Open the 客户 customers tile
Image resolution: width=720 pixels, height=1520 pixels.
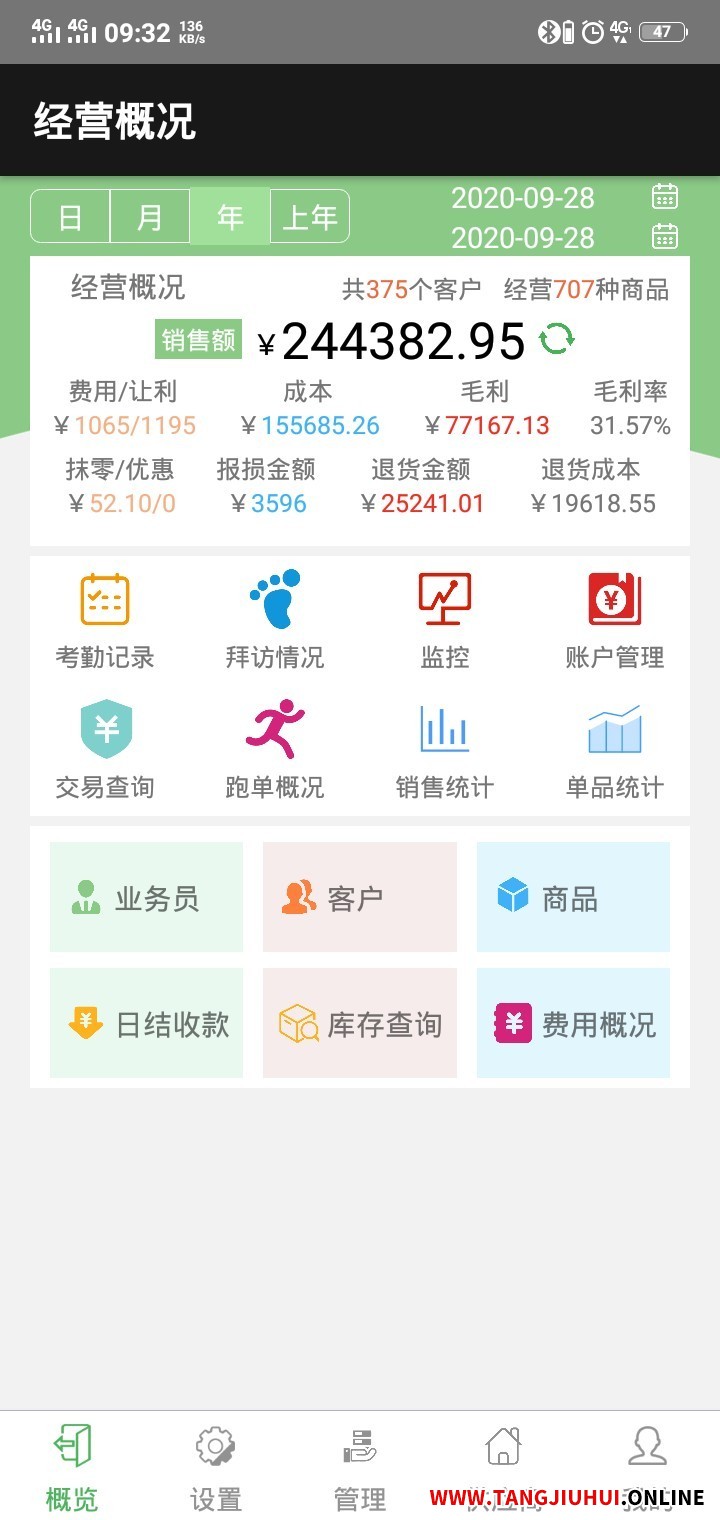360,897
